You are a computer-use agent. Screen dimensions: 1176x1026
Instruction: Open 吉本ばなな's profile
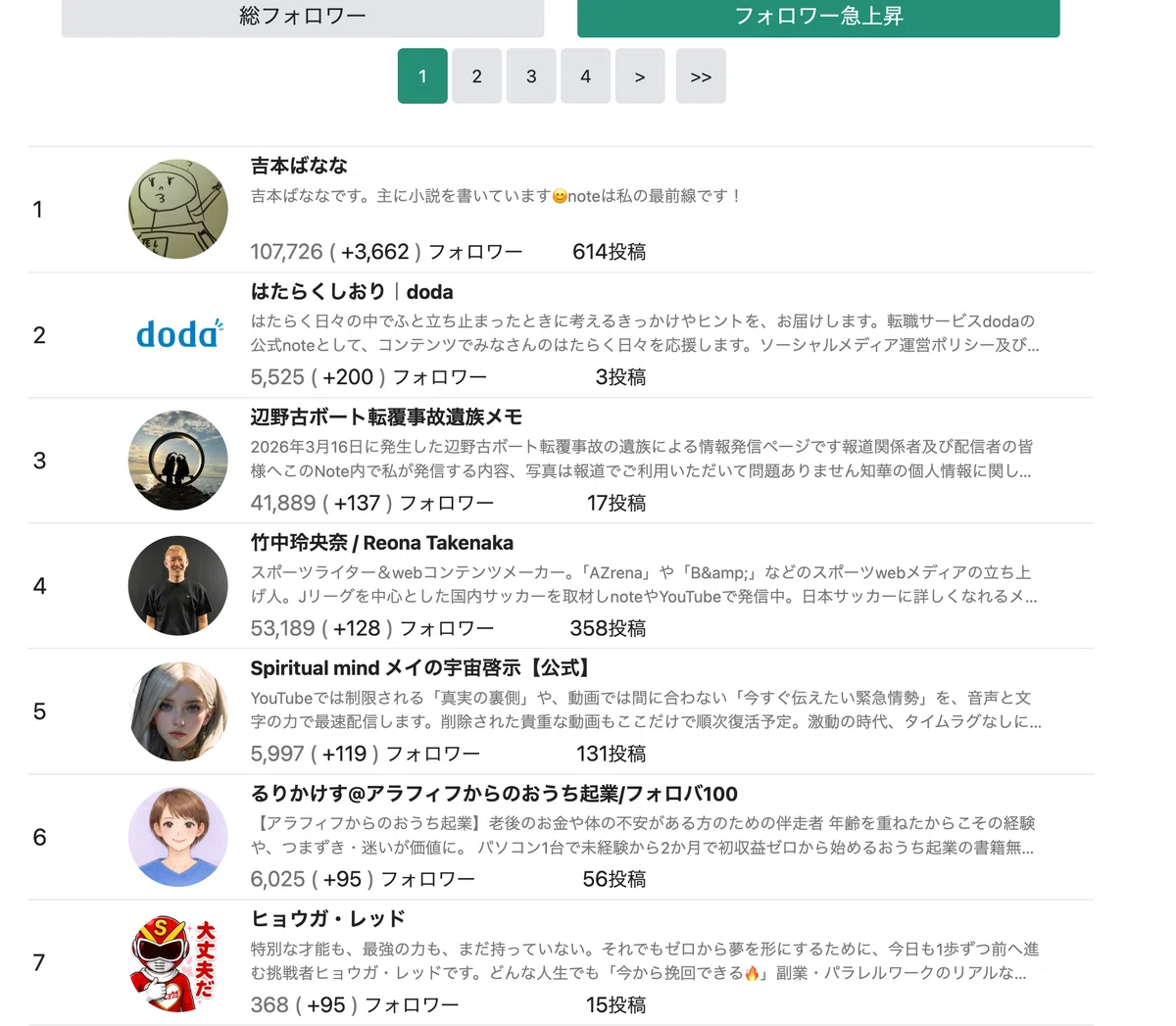pos(299,166)
